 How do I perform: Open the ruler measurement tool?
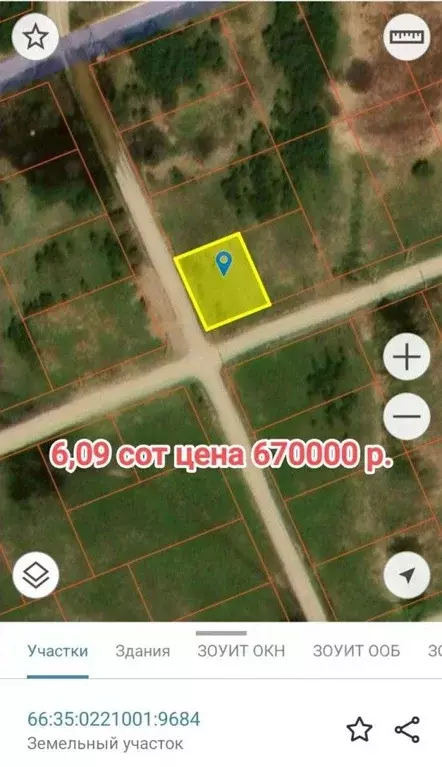(x=407, y=37)
